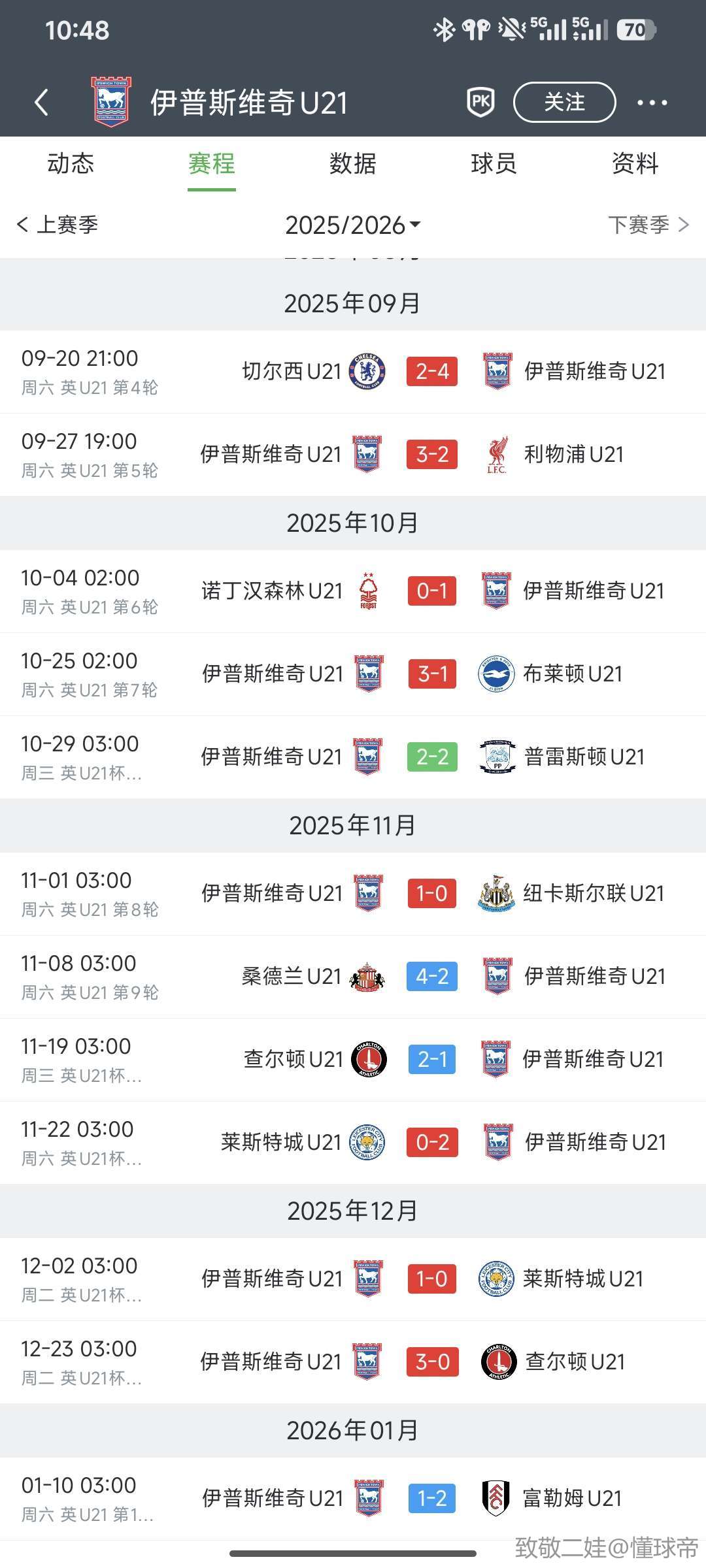
Task: Open the three-dot overflow menu
Action: (x=652, y=103)
